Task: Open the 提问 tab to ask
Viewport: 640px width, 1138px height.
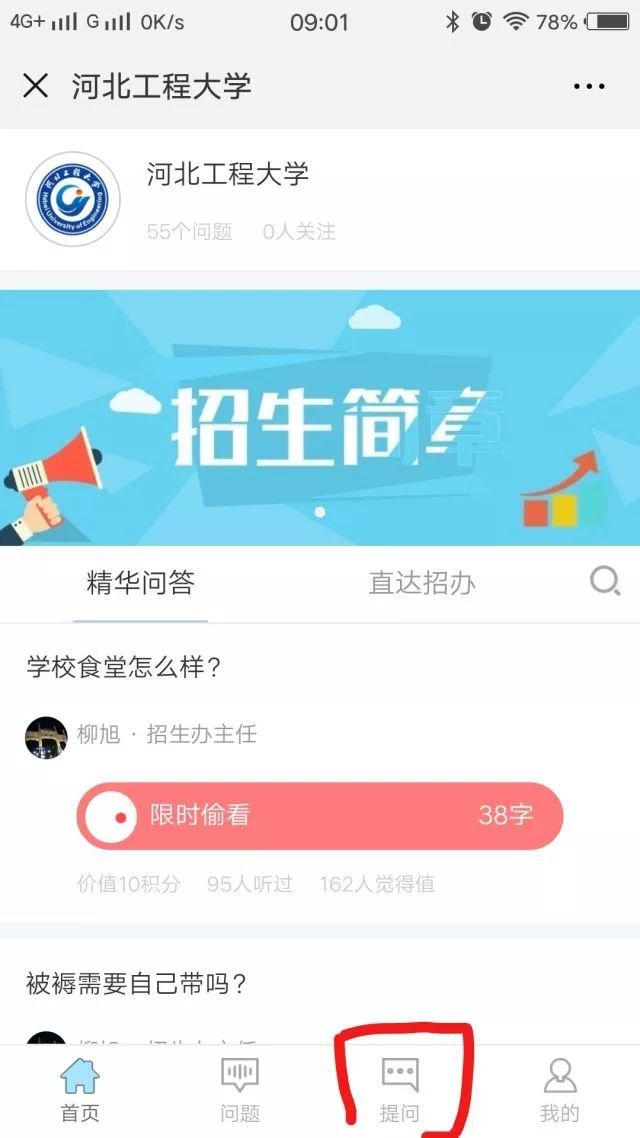Action: point(400,1091)
